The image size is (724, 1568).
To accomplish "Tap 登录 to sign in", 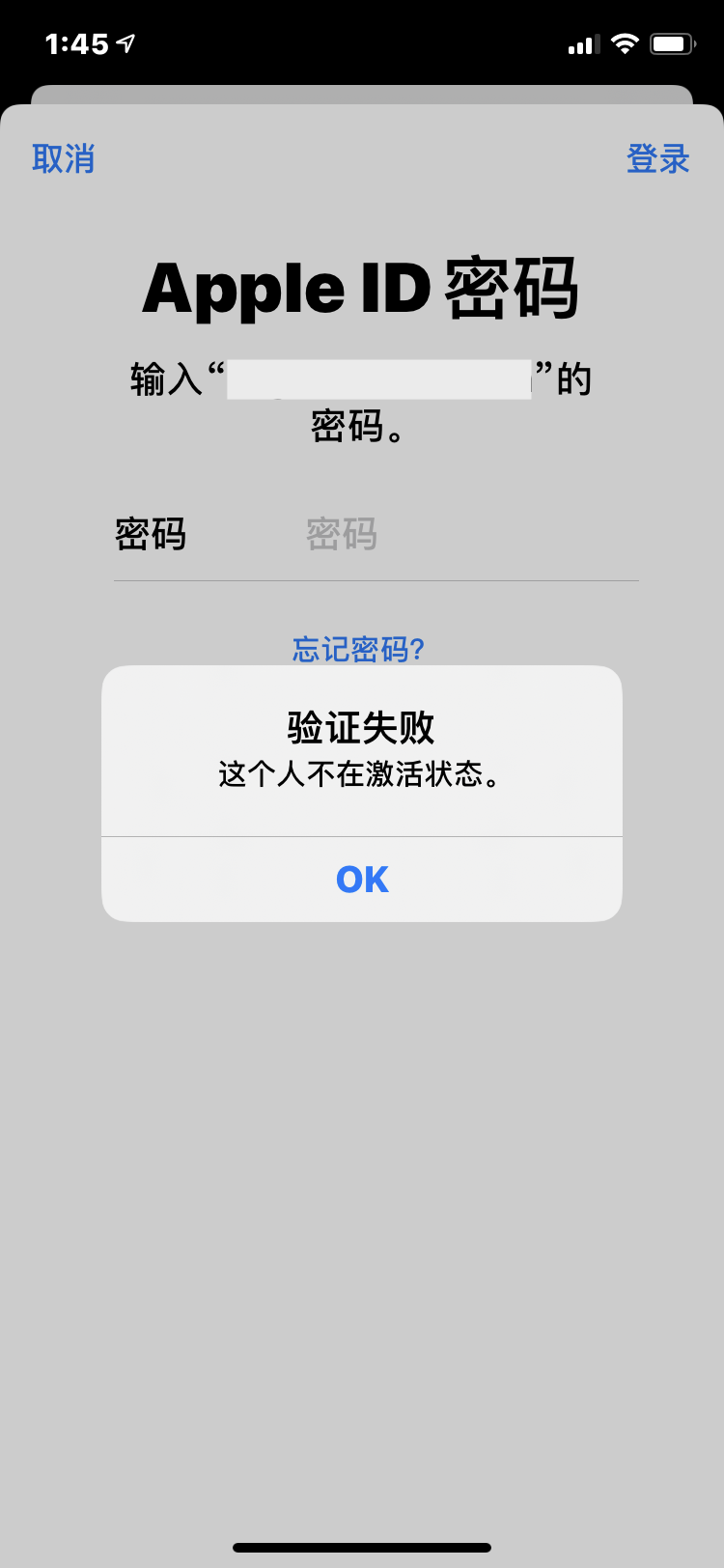I will [657, 158].
